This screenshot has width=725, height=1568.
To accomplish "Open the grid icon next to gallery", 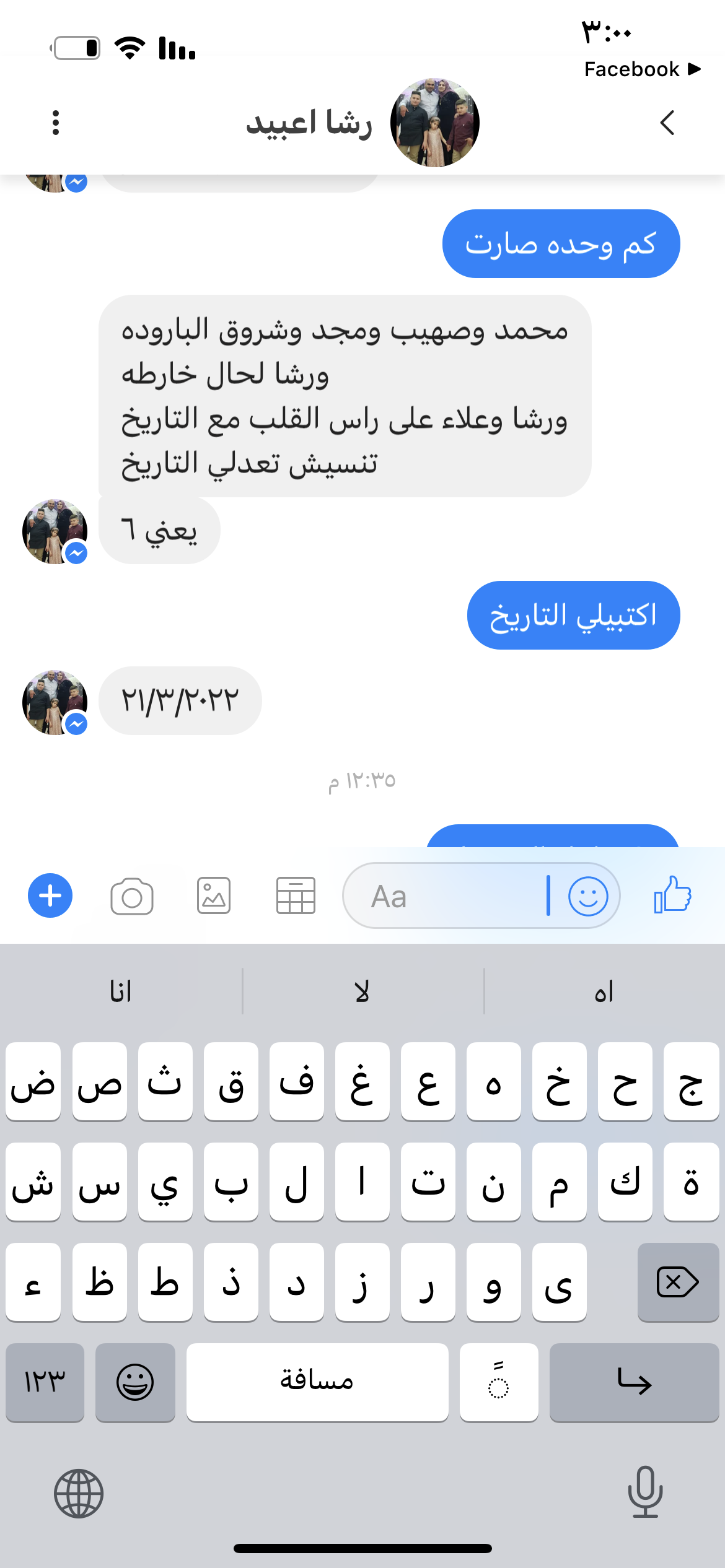I will (296, 895).
